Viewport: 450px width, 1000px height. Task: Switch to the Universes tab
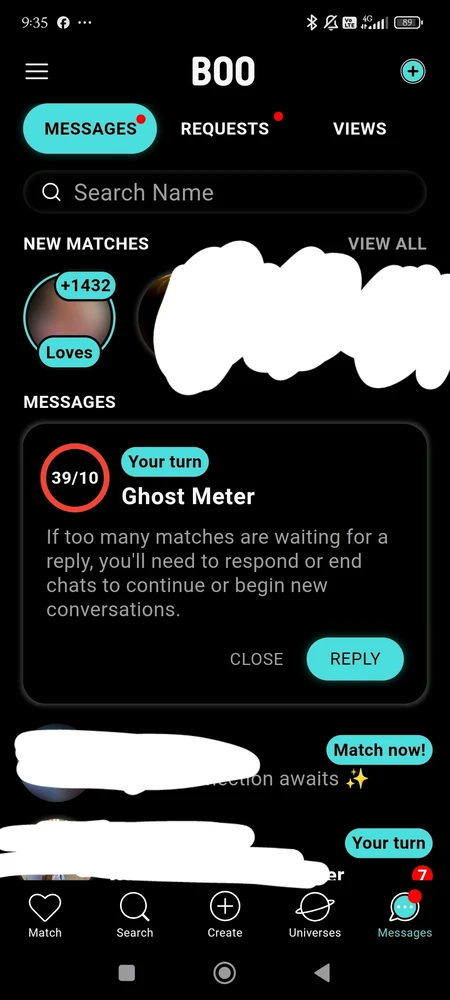[x=315, y=915]
